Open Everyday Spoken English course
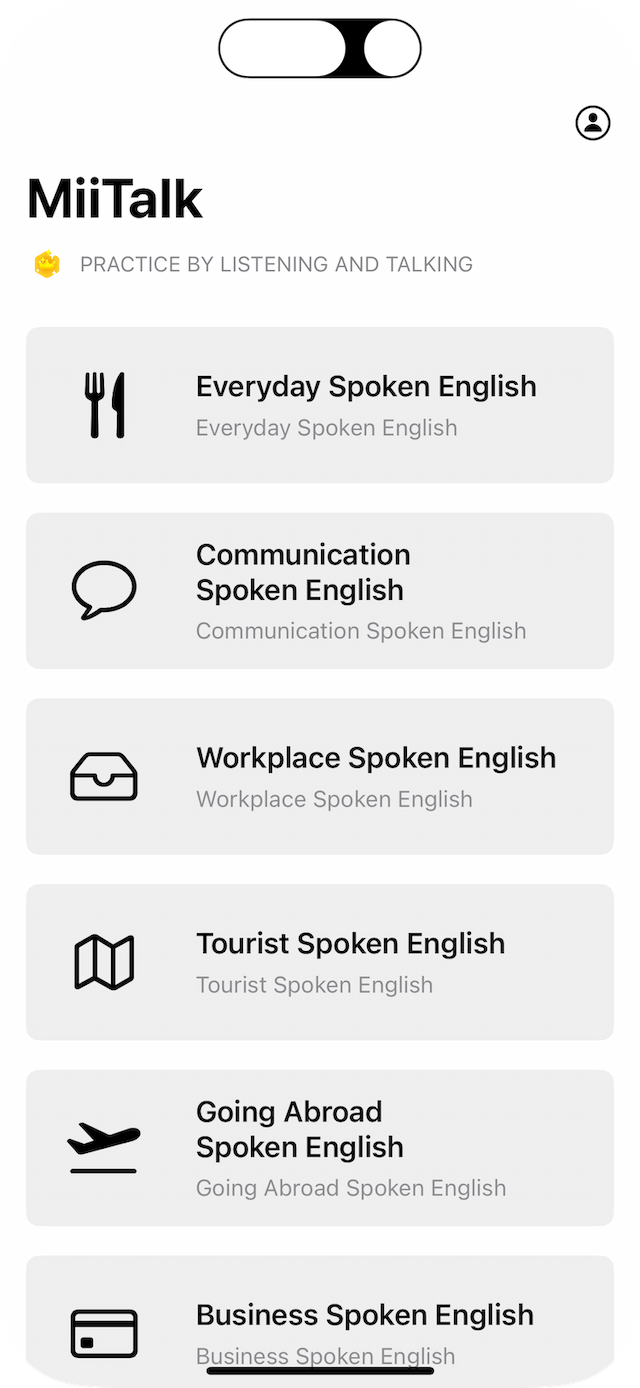Screen dimensions: 640x1388 click(320, 405)
